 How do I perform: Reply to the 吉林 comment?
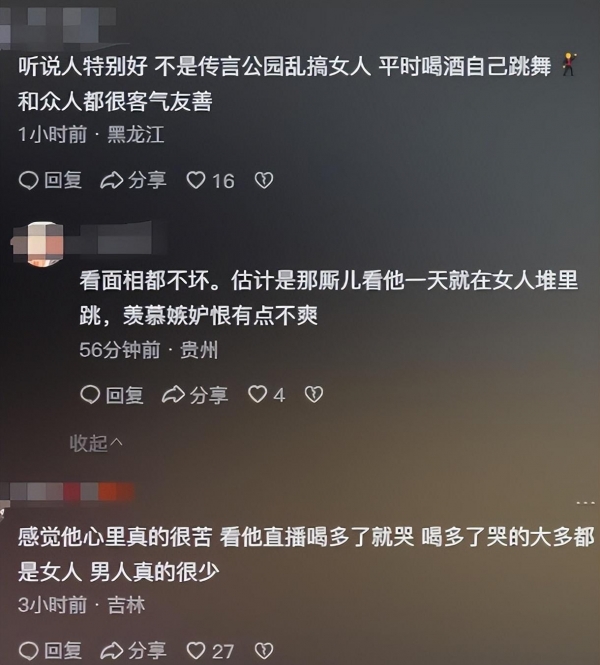(x=51, y=650)
